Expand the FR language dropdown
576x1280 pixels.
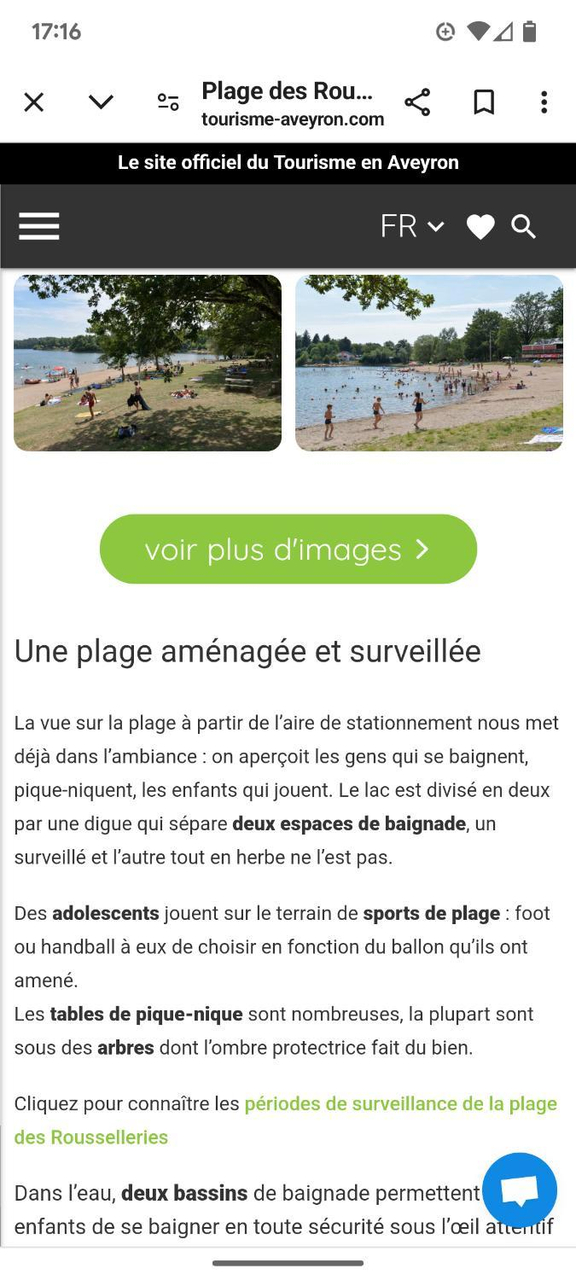click(x=412, y=227)
